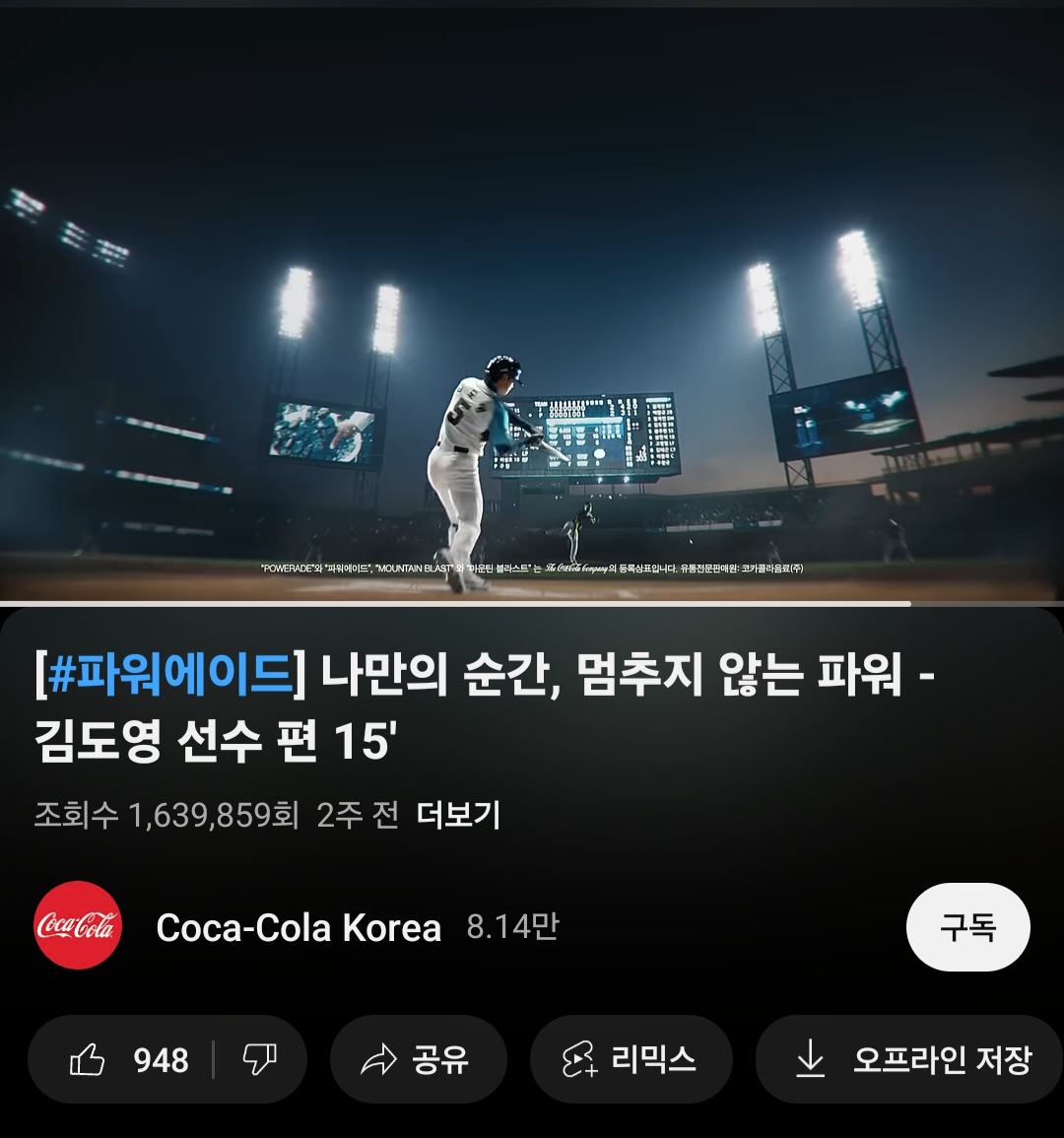Open the 리믹스 remix options

(x=631, y=1060)
